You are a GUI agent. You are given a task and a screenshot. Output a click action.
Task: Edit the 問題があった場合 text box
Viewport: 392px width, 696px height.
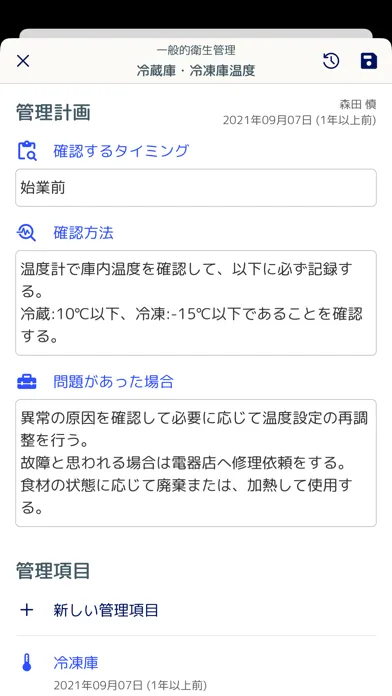[196, 463]
